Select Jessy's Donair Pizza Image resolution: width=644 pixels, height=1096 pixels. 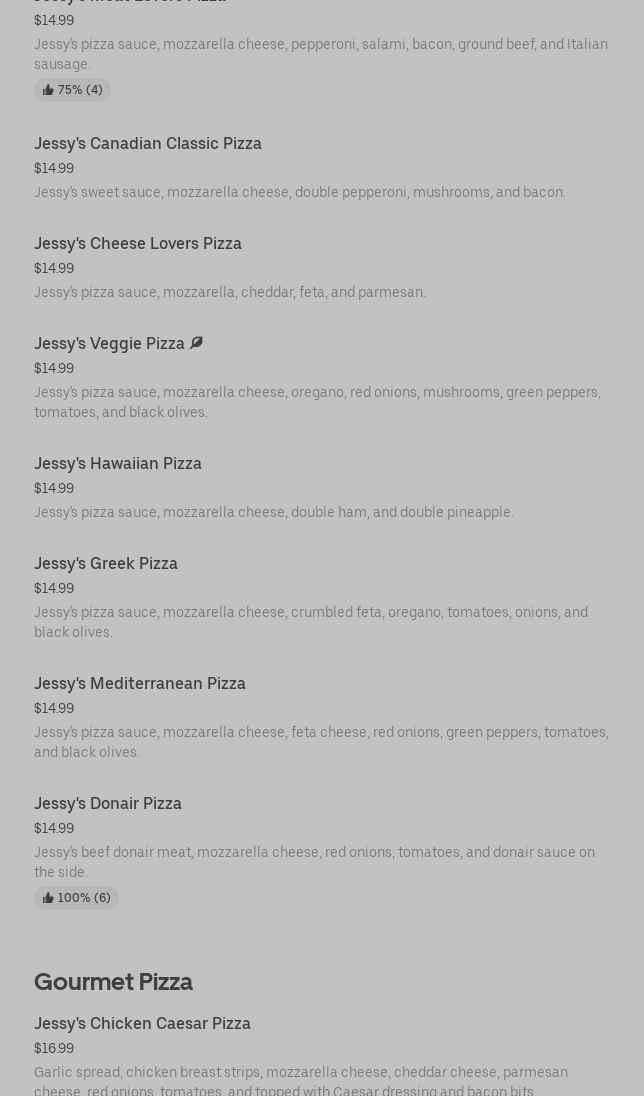click(108, 803)
